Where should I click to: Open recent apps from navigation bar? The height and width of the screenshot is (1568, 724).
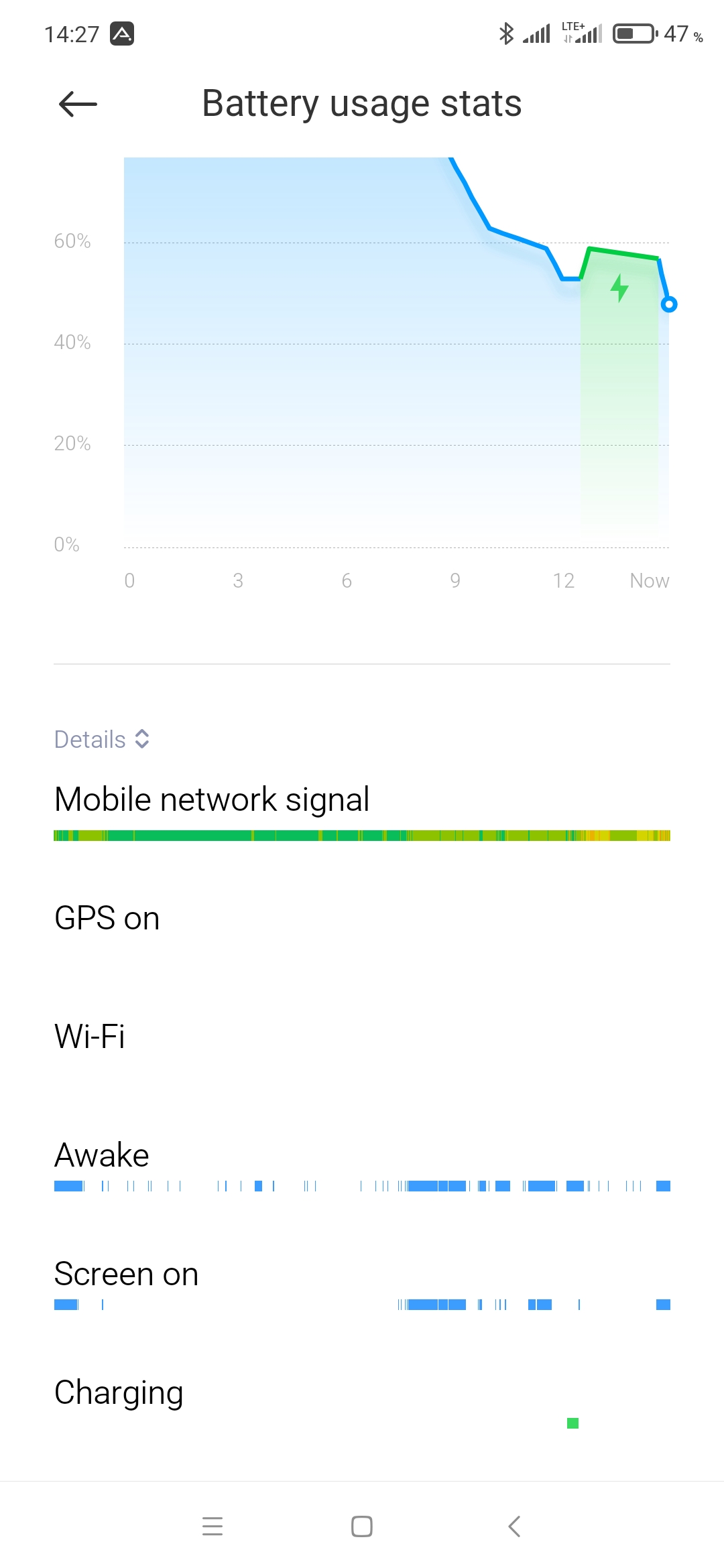pos(213,1526)
